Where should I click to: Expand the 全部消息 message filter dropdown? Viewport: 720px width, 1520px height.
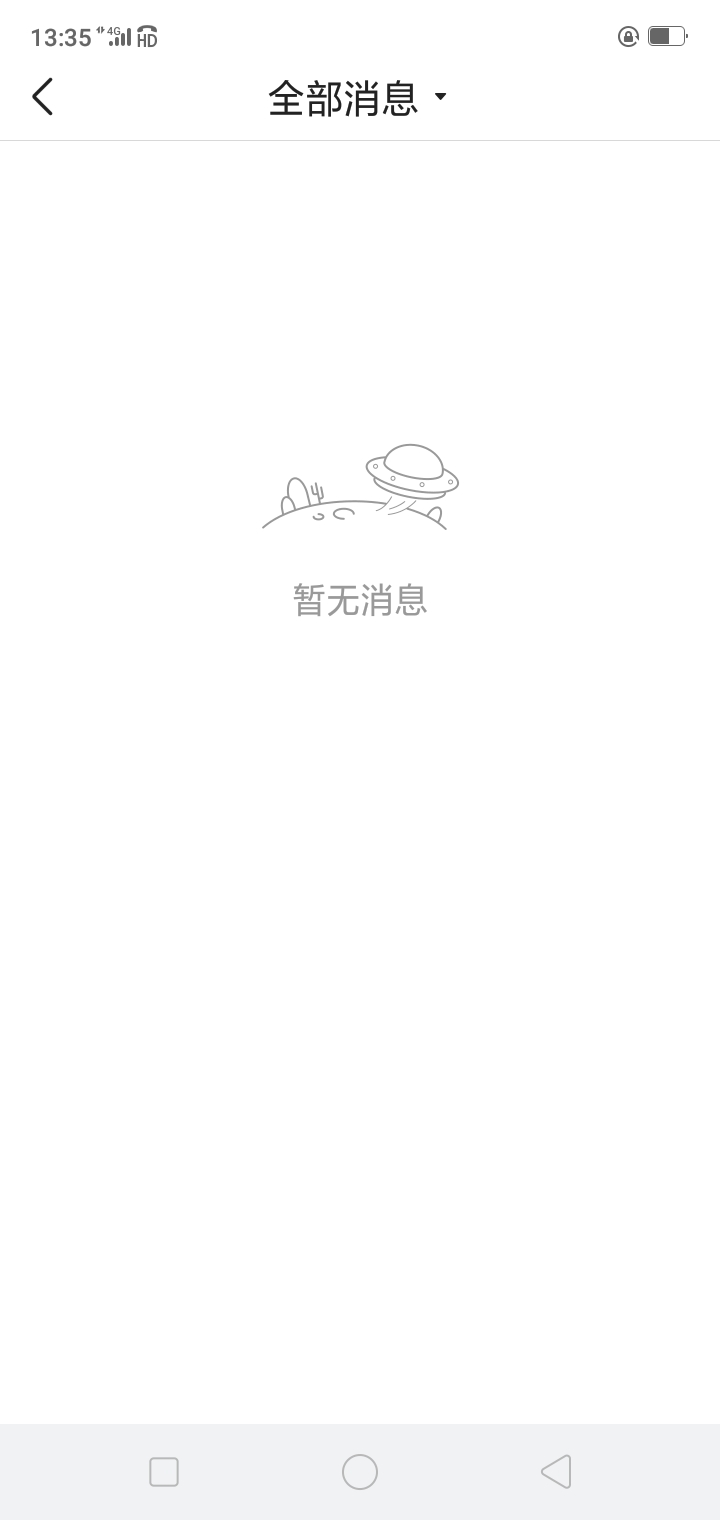(x=358, y=98)
